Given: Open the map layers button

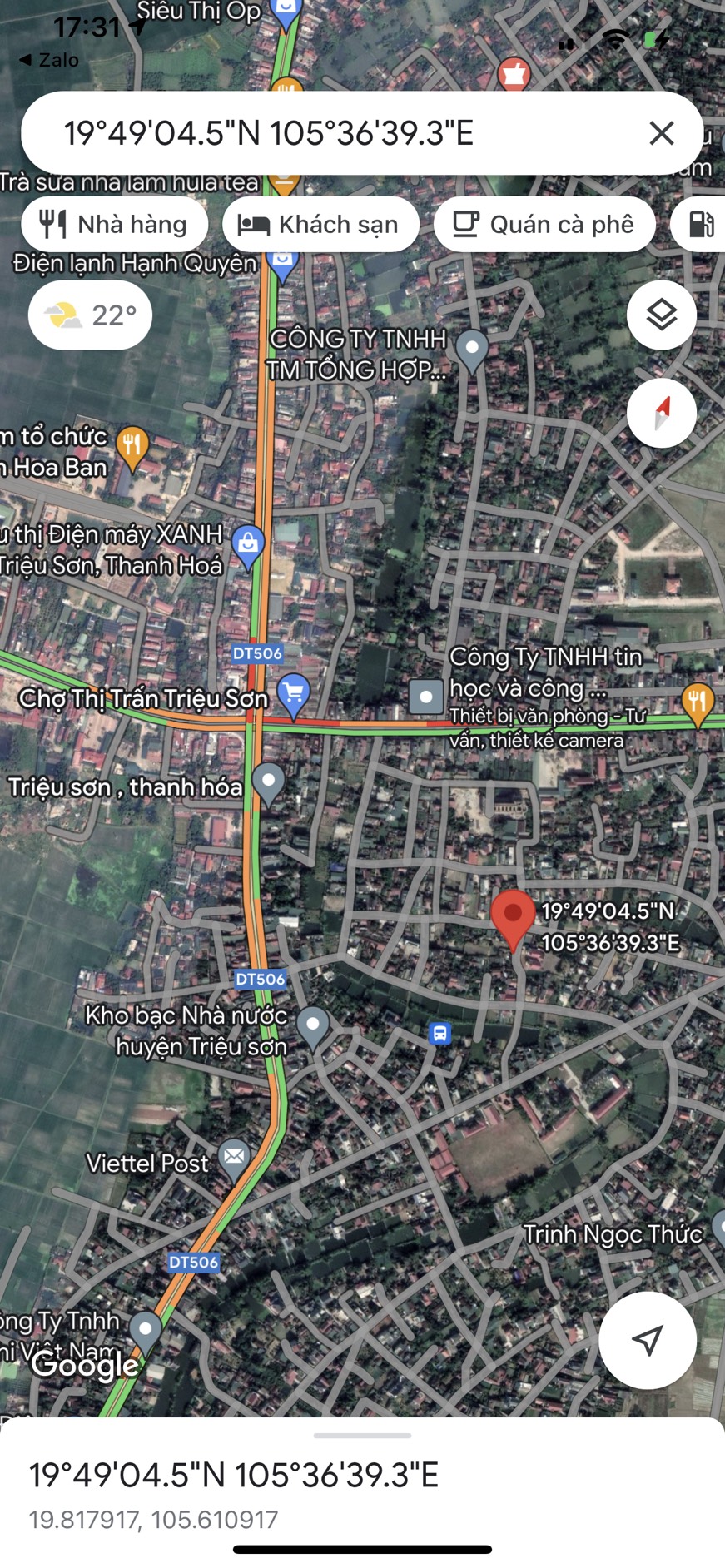Looking at the screenshot, I should point(661,315).
